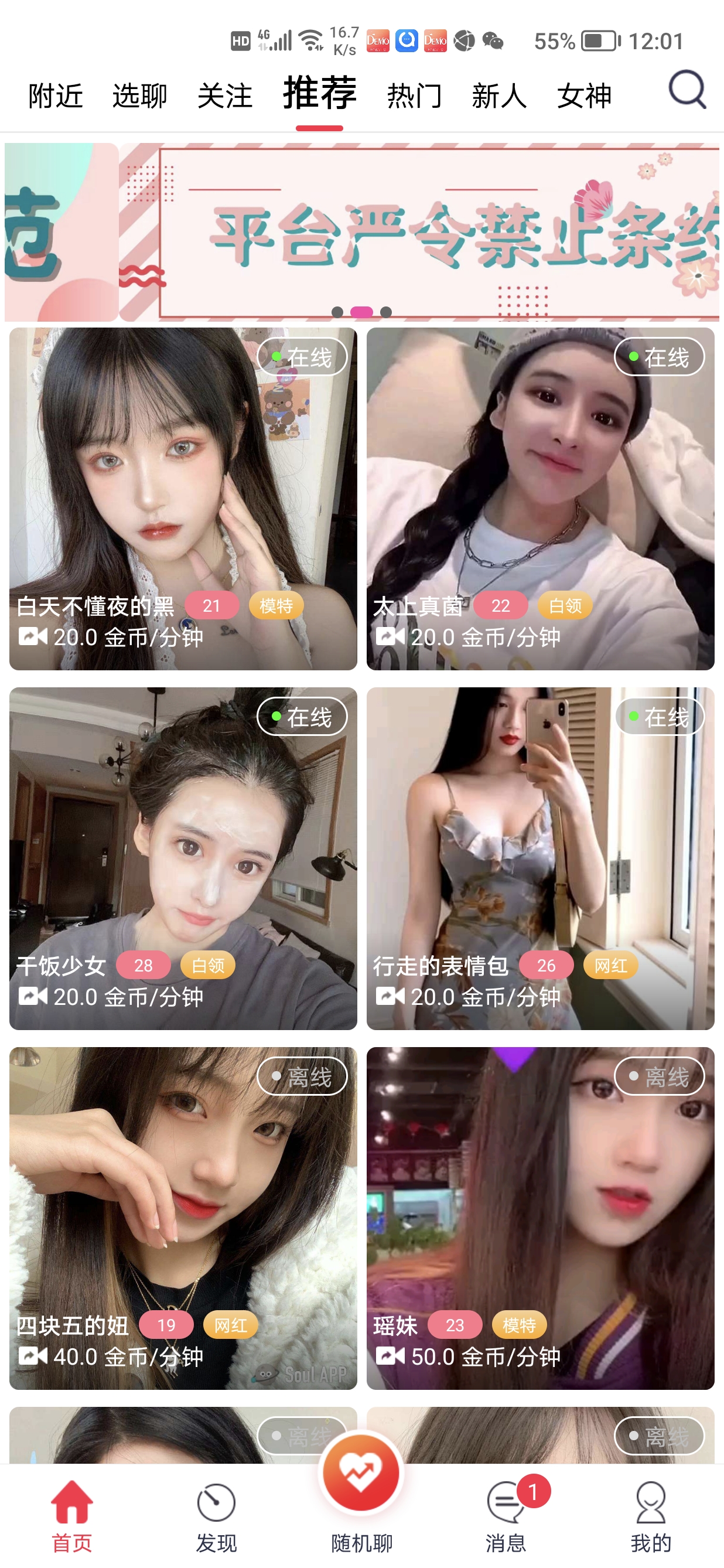Open 白天不懂夜的黑 profile card
This screenshot has width=724, height=1568.
pyautogui.click(x=183, y=499)
